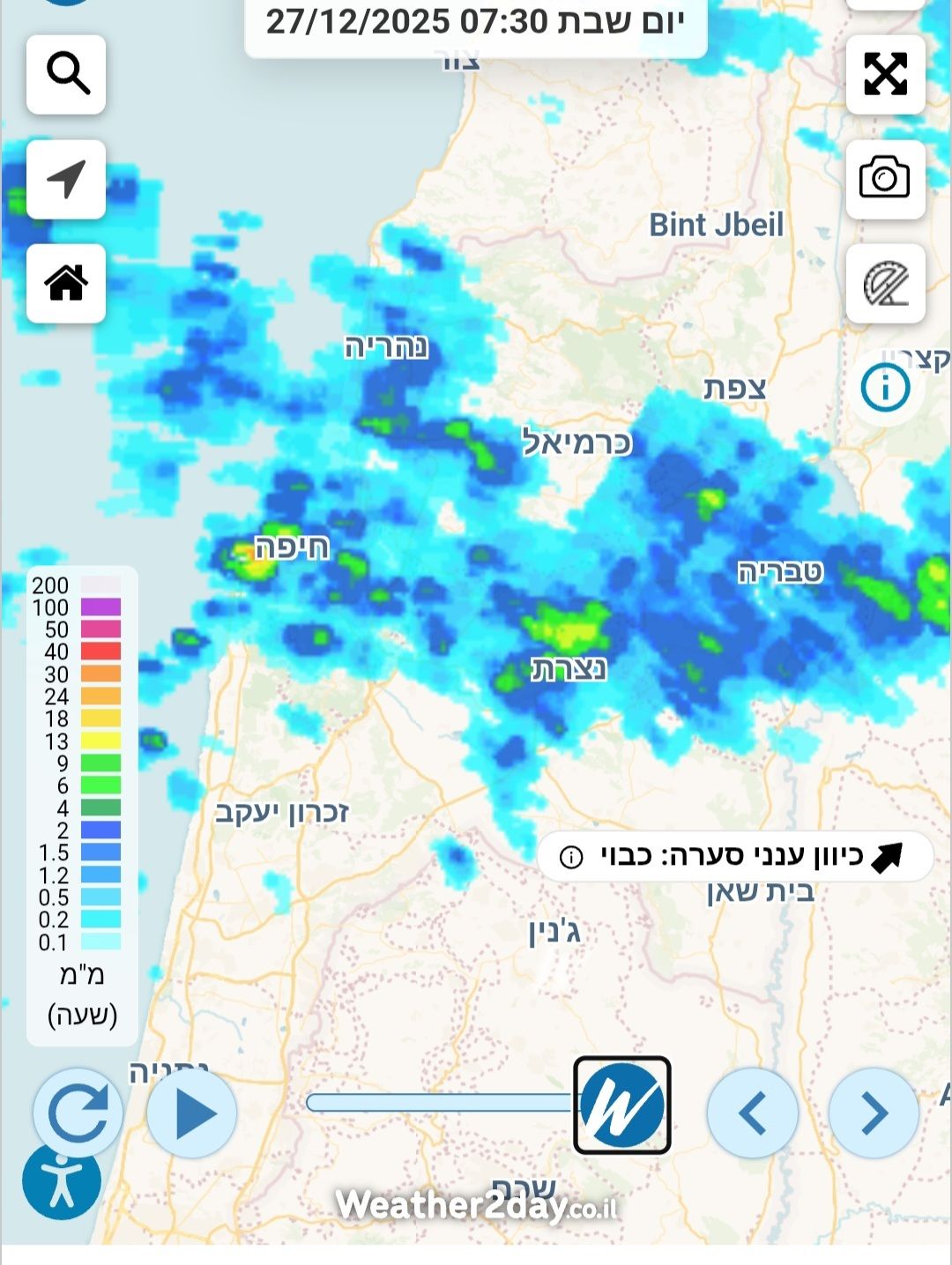Return to the home view

click(x=66, y=283)
